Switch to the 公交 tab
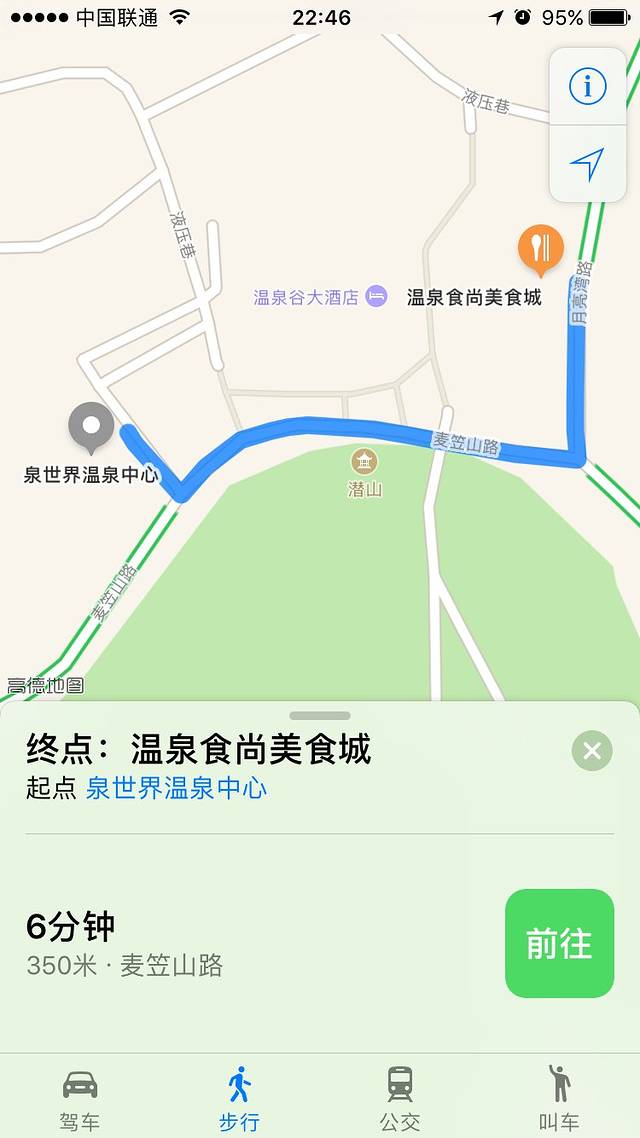 [399, 1097]
